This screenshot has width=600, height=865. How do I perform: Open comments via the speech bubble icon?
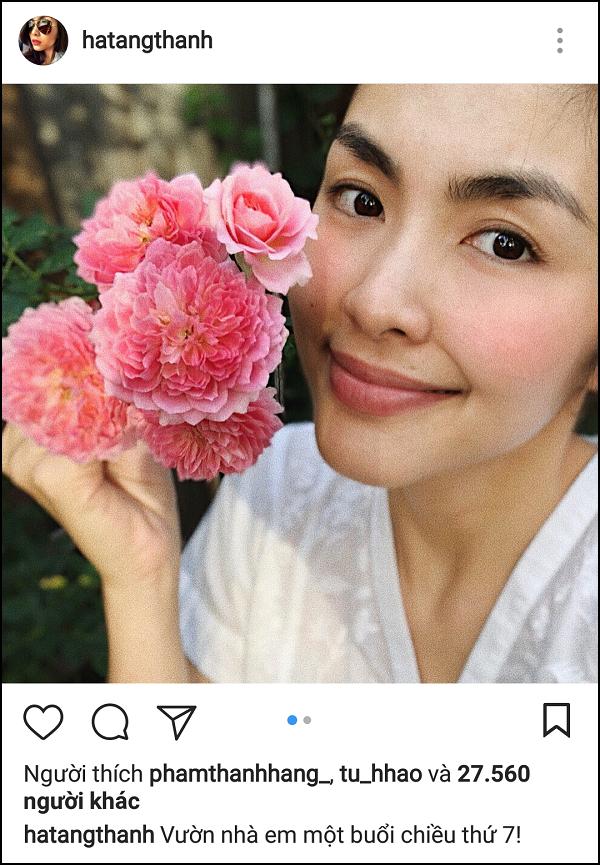point(110,721)
